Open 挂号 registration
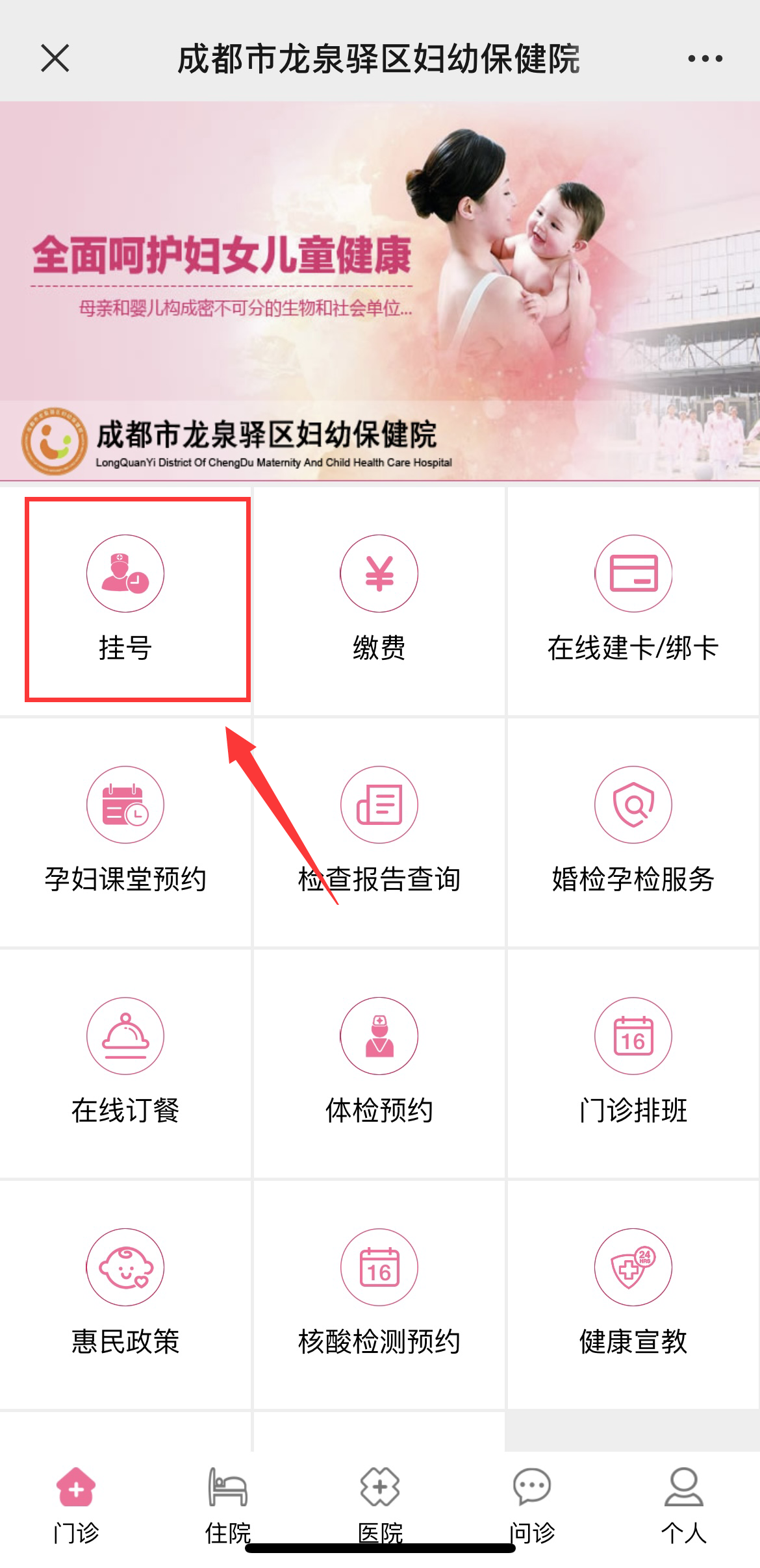 pyautogui.click(x=125, y=599)
